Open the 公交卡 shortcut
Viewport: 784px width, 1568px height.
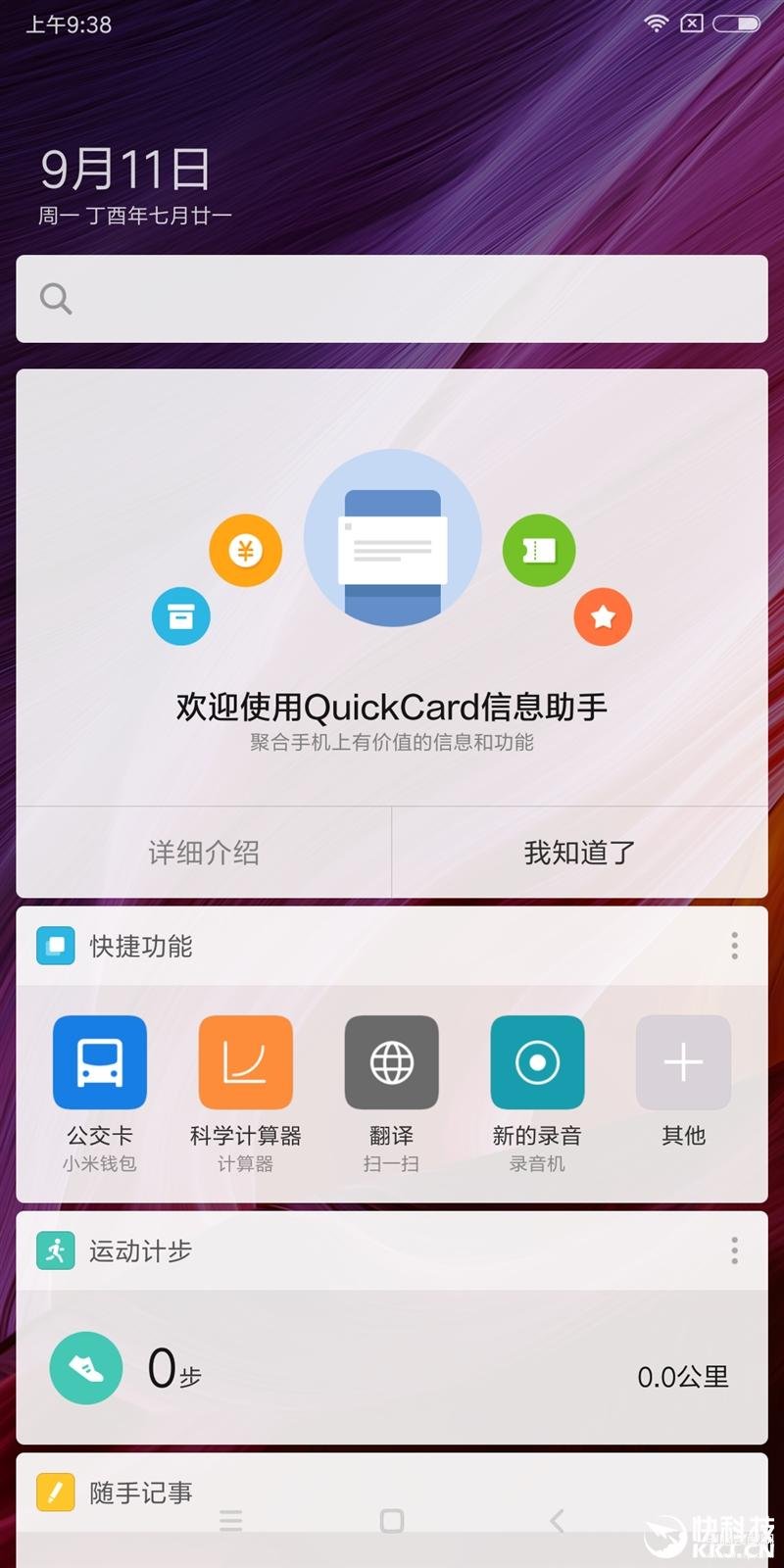(100, 1063)
